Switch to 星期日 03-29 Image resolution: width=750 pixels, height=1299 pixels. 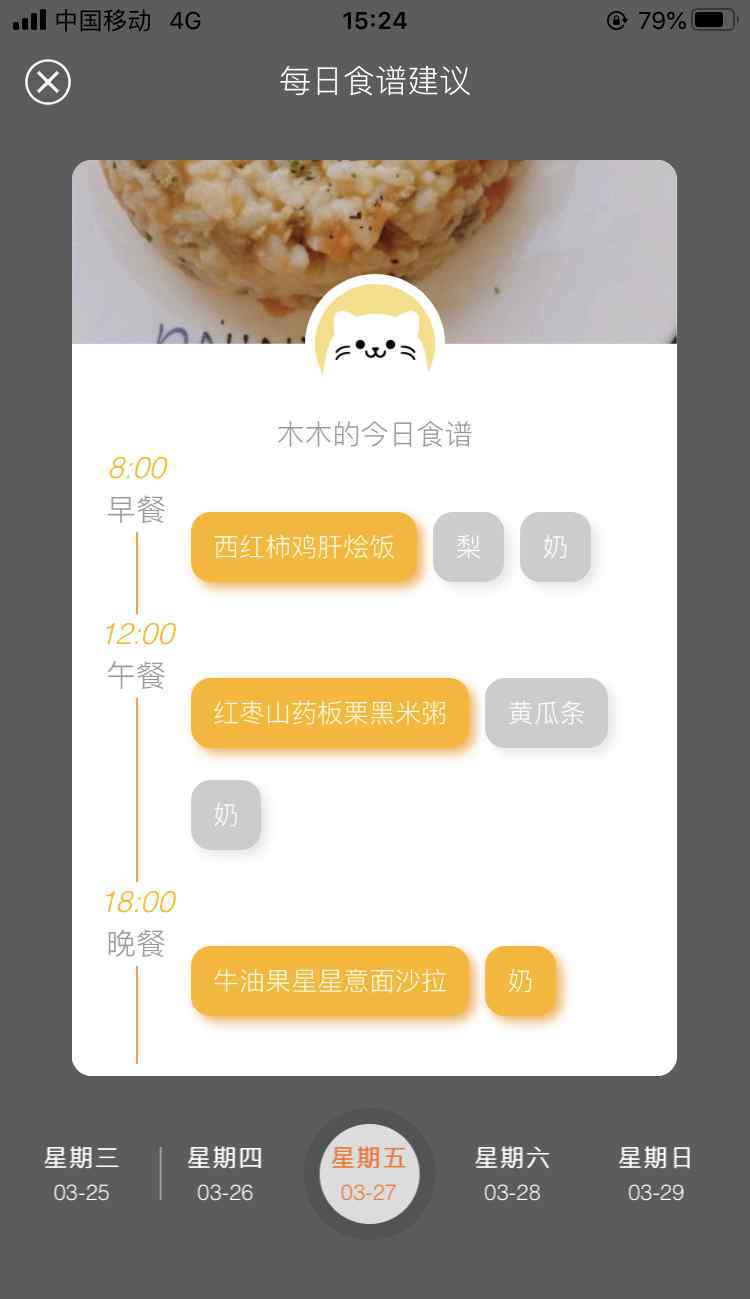point(656,1174)
